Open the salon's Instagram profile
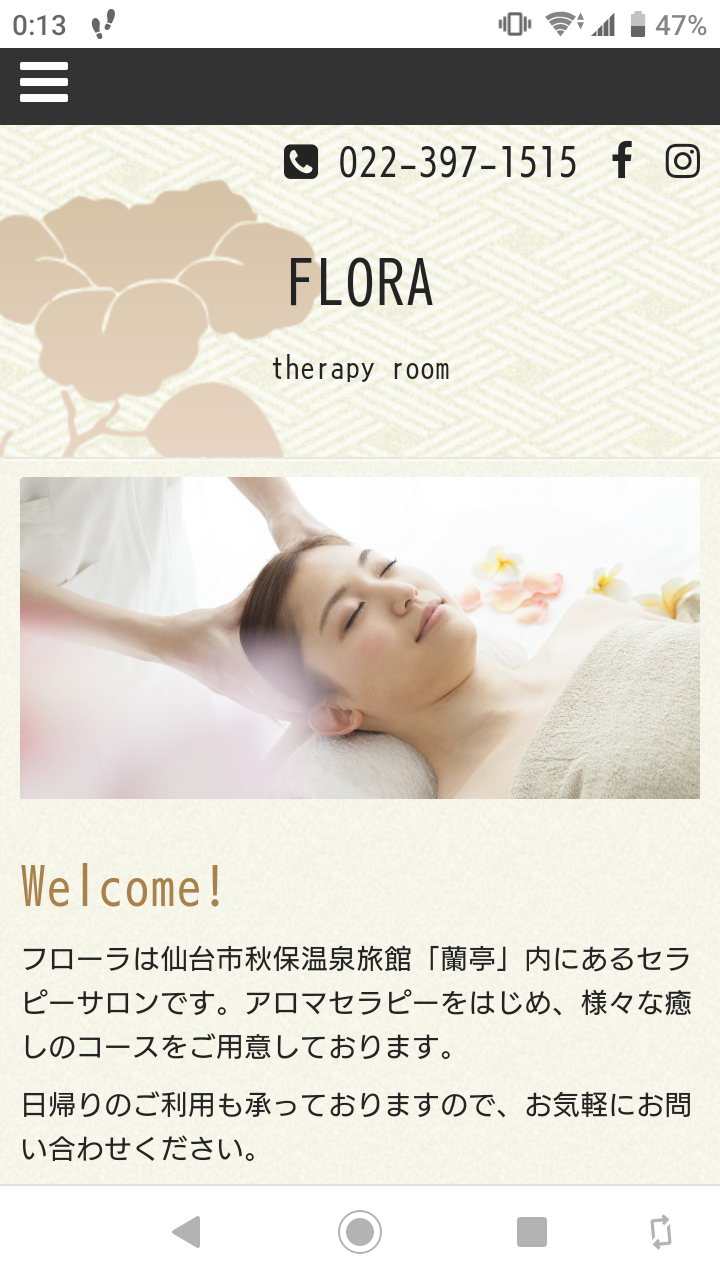Image resolution: width=720 pixels, height=1280 pixels. (683, 160)
